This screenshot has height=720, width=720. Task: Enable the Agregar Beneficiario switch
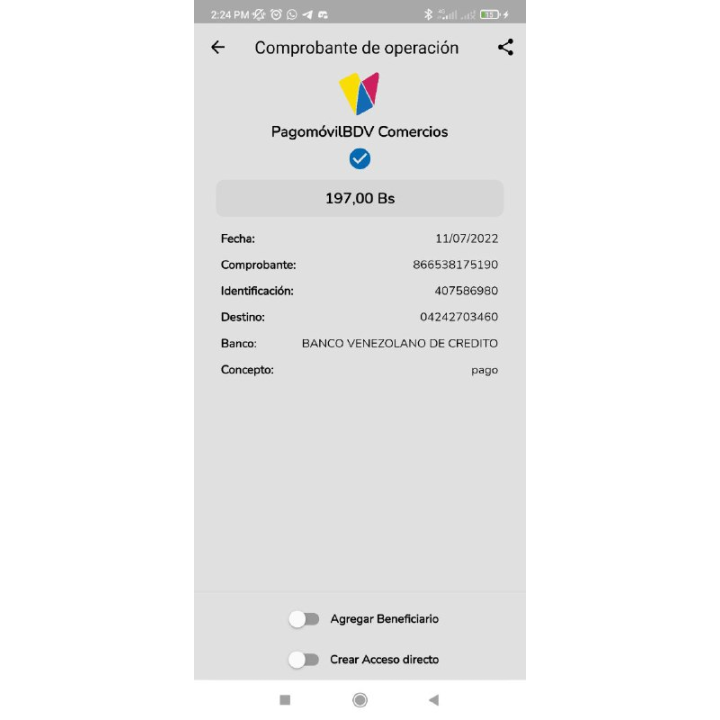[303, 619]
